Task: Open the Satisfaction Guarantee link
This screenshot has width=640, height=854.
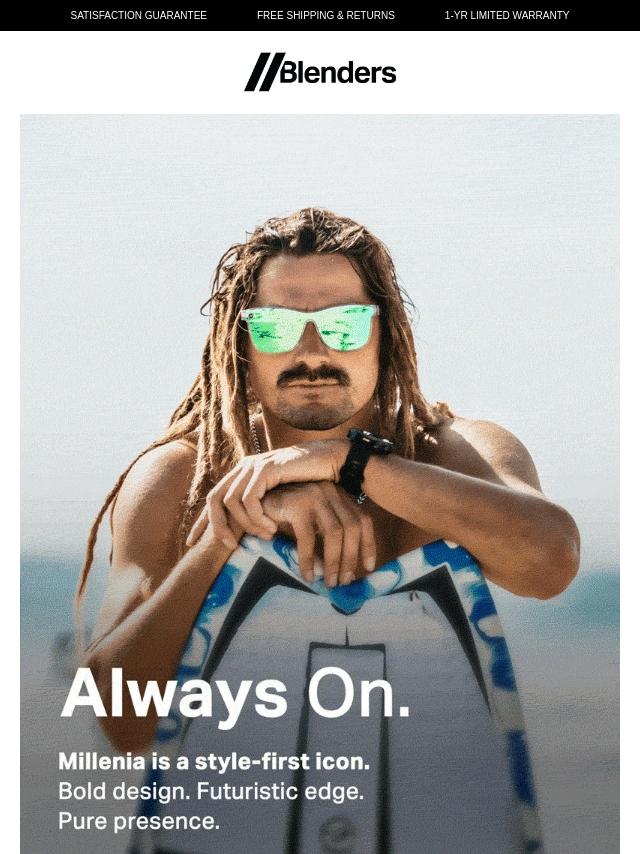Action: 138,15
